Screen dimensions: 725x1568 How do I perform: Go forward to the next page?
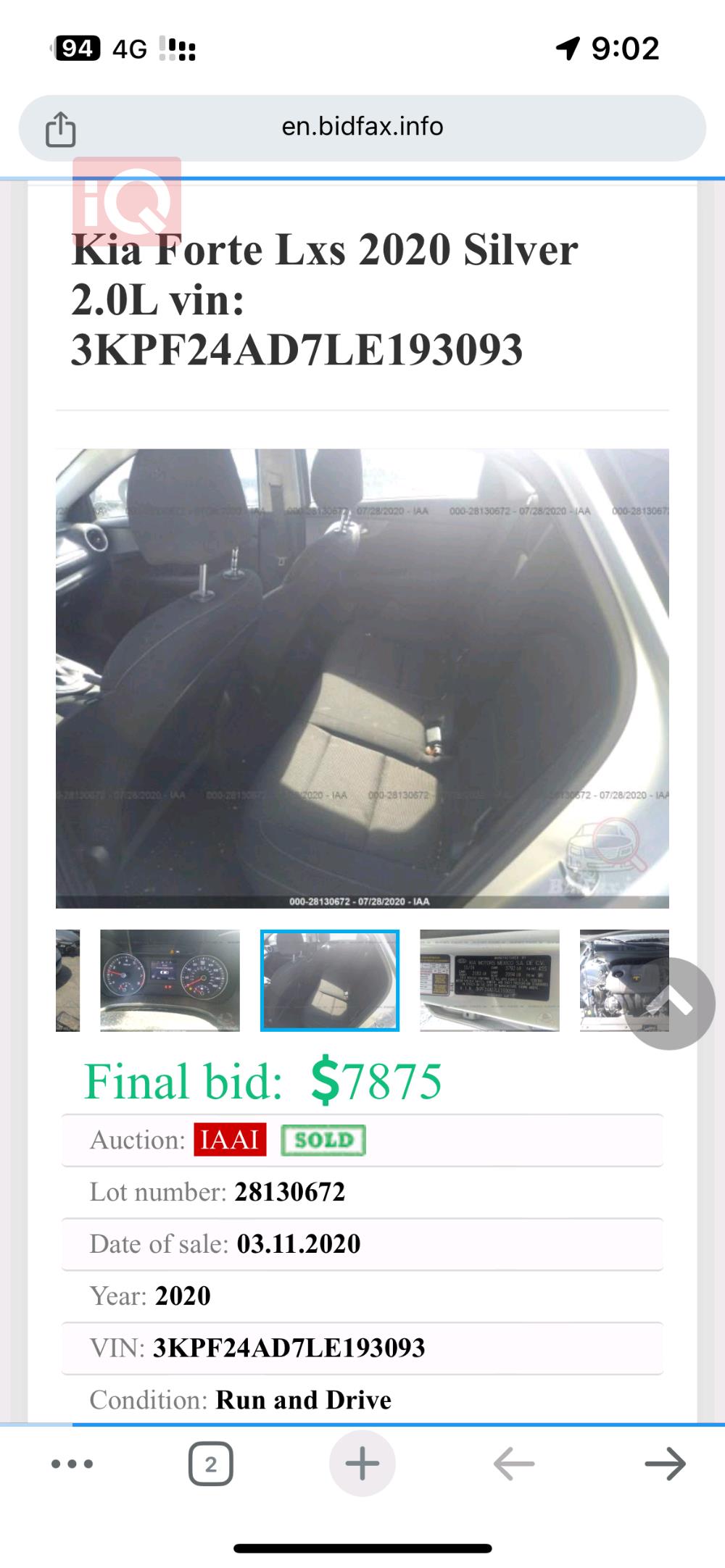click(665, 1464)
